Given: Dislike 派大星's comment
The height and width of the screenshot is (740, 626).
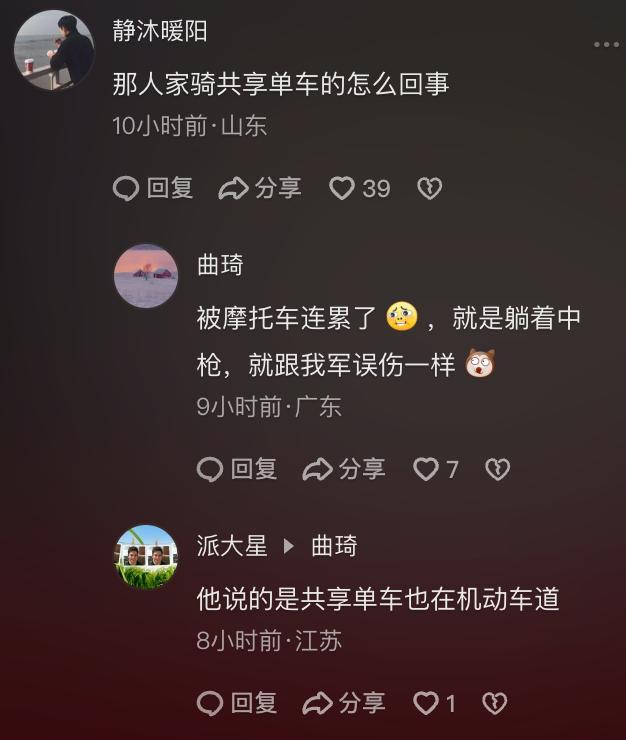Looking at the screenshot, I should coord(494,703).
